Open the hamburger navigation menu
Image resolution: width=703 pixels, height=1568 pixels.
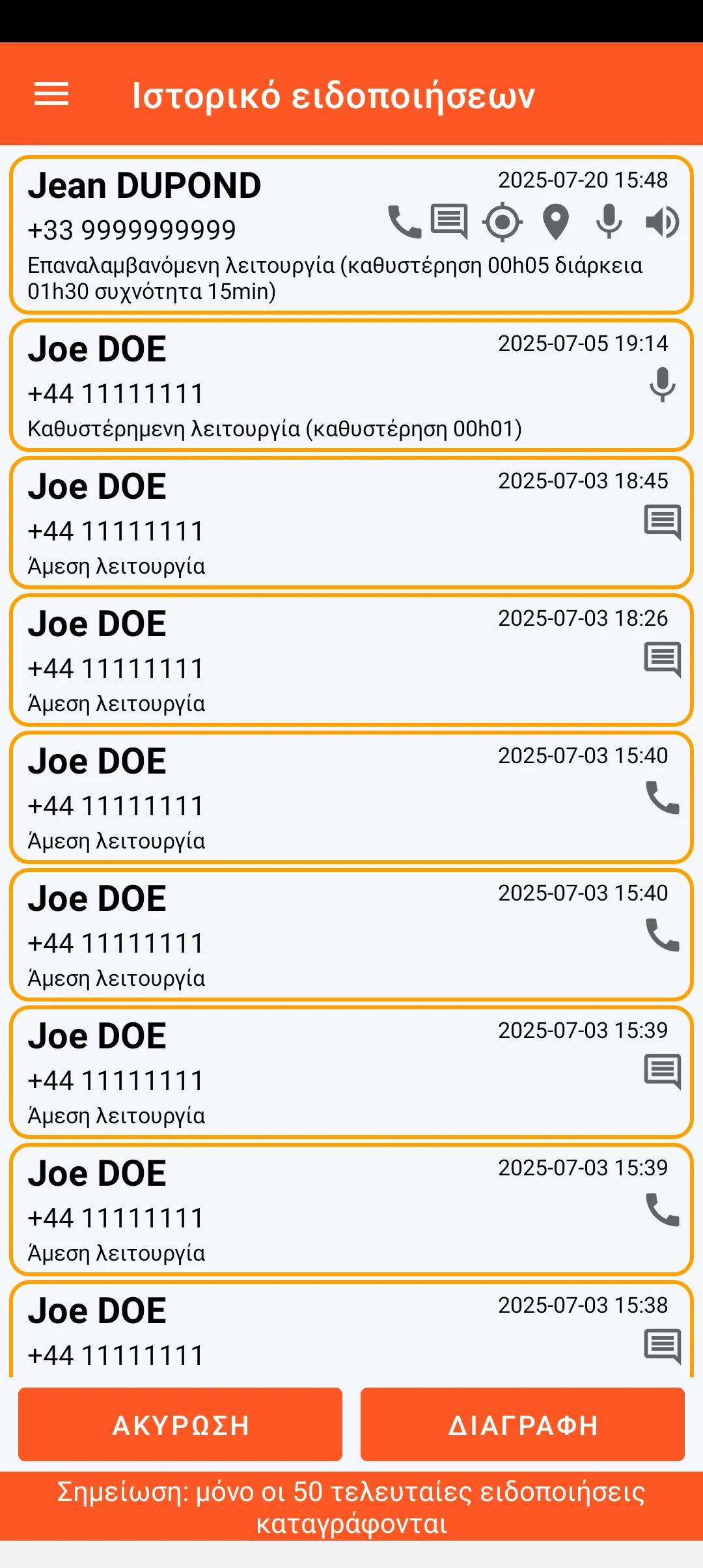tap(51, 94)
